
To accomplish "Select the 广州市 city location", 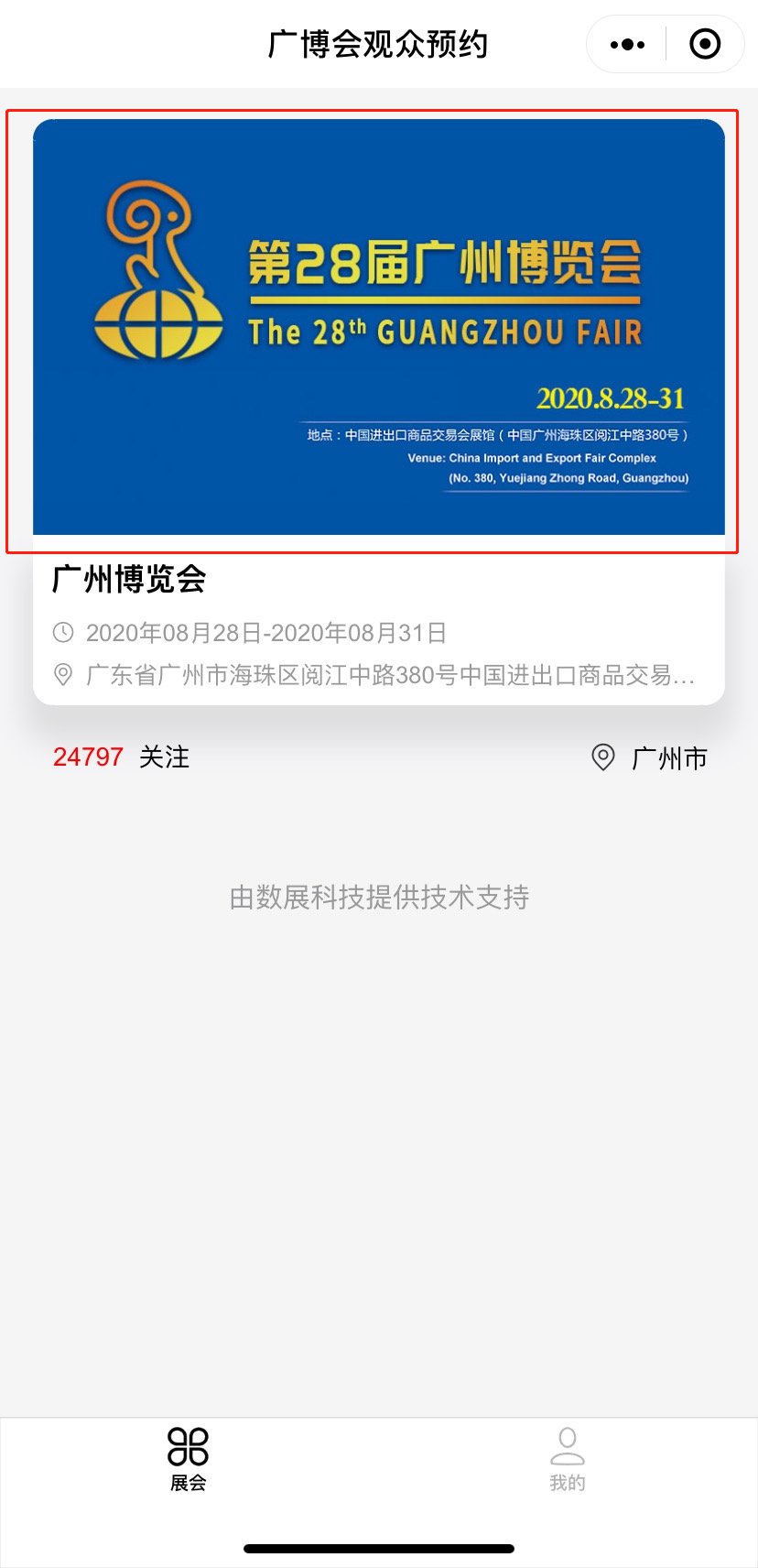I will [x=651, y=758].
